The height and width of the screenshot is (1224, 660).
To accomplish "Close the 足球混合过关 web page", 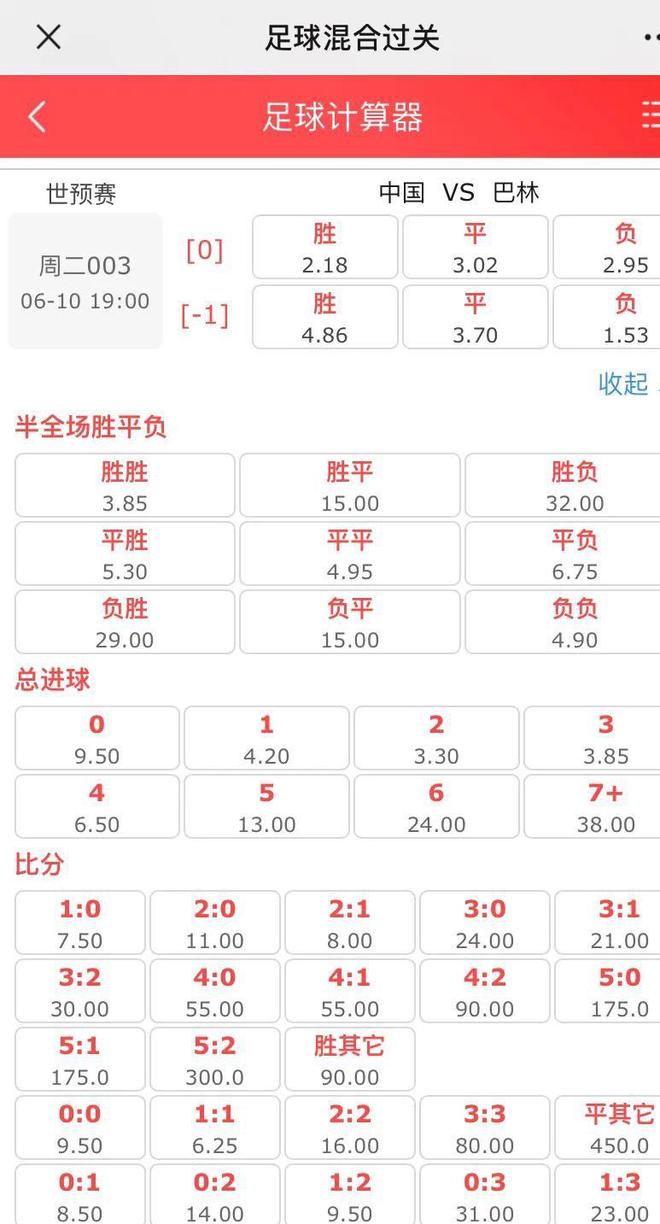I will click(48, 38).
